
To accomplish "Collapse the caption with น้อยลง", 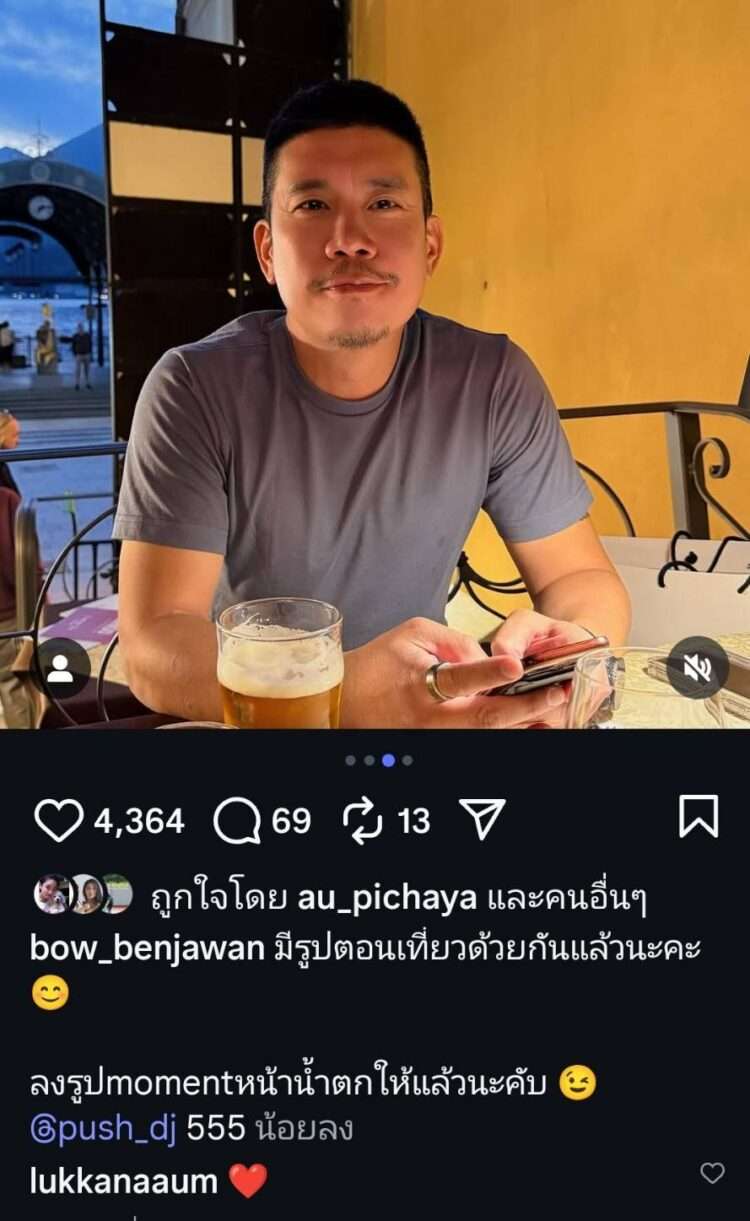I will (x=304, y=1129).
